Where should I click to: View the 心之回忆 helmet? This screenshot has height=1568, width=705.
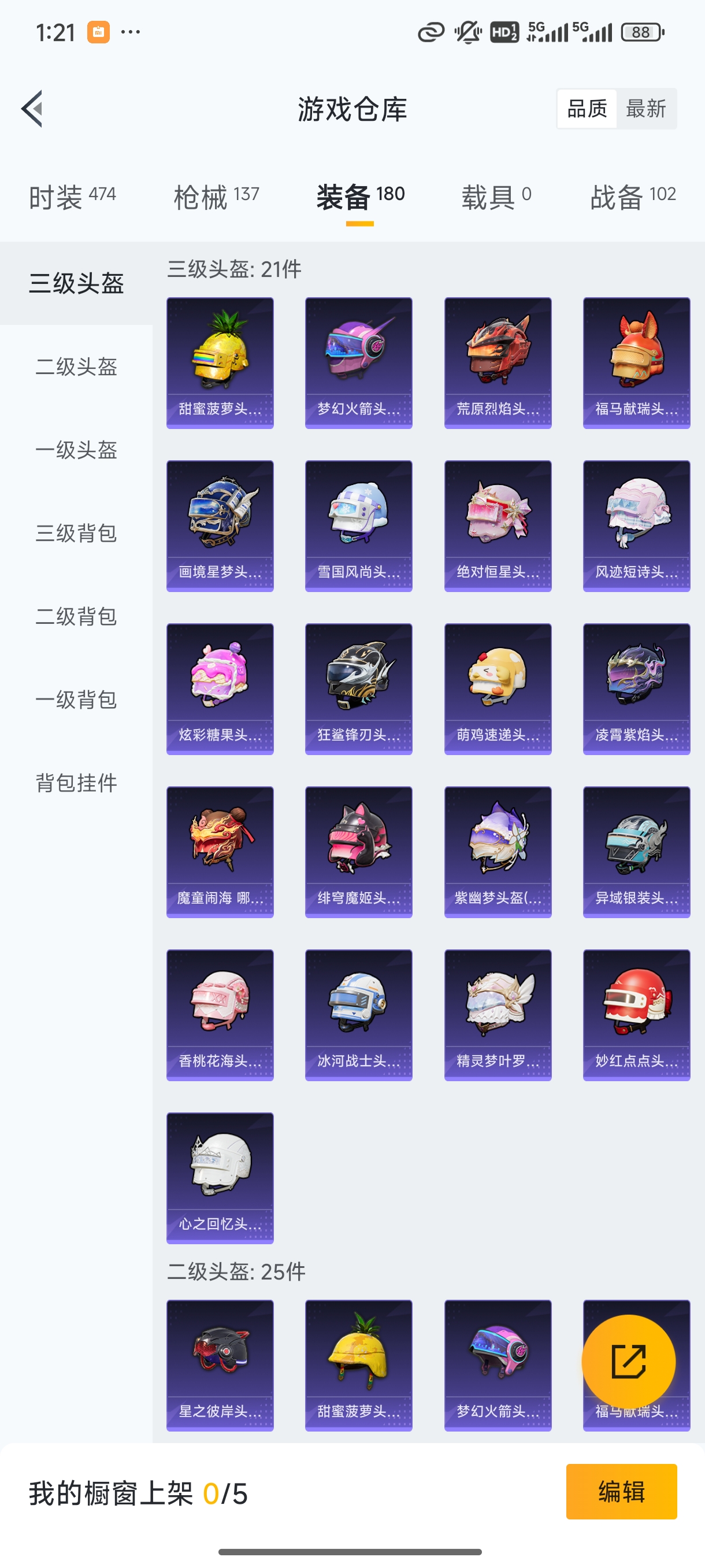220,1178
